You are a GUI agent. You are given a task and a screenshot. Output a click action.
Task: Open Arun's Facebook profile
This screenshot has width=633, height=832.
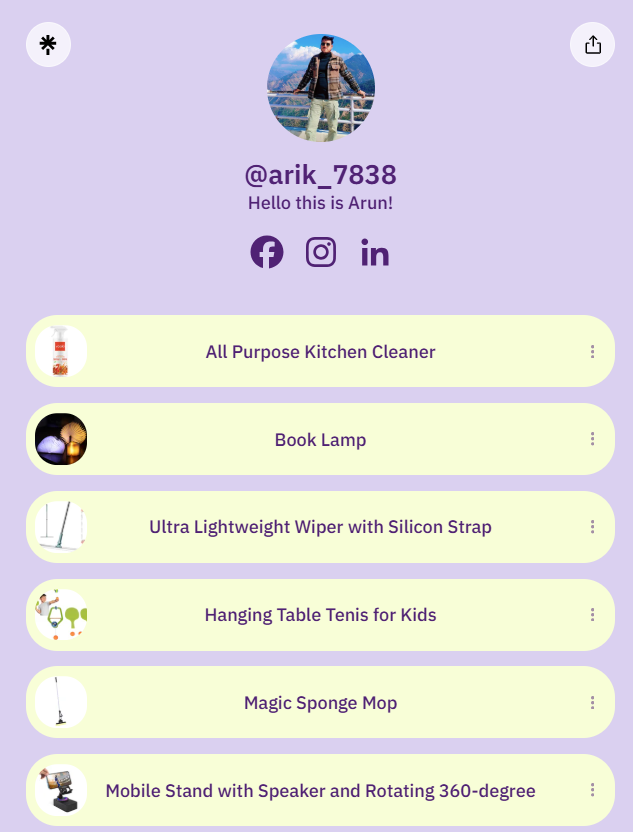pyautogui.click(x=267, y=252)
